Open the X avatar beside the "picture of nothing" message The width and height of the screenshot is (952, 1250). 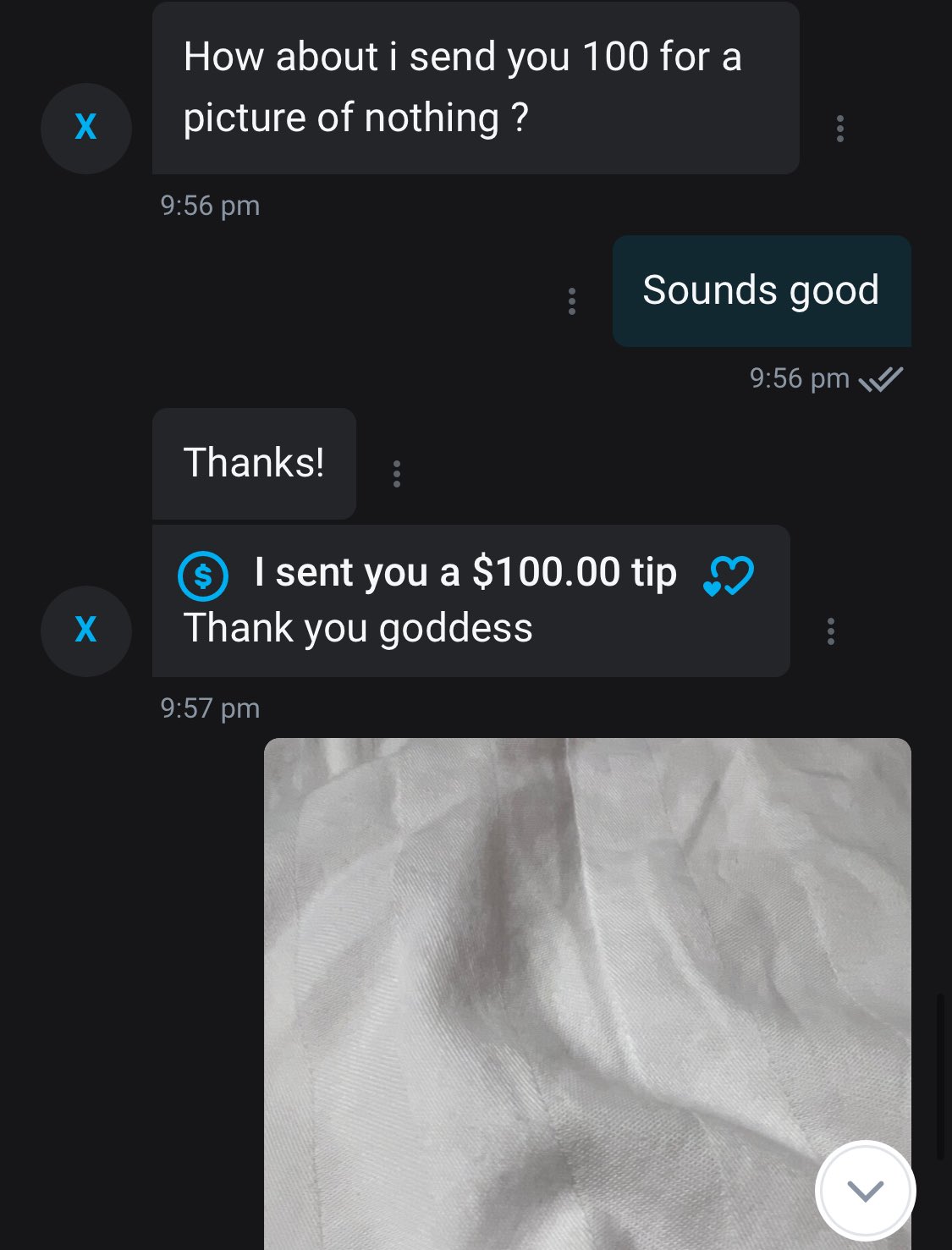[86, 129]
